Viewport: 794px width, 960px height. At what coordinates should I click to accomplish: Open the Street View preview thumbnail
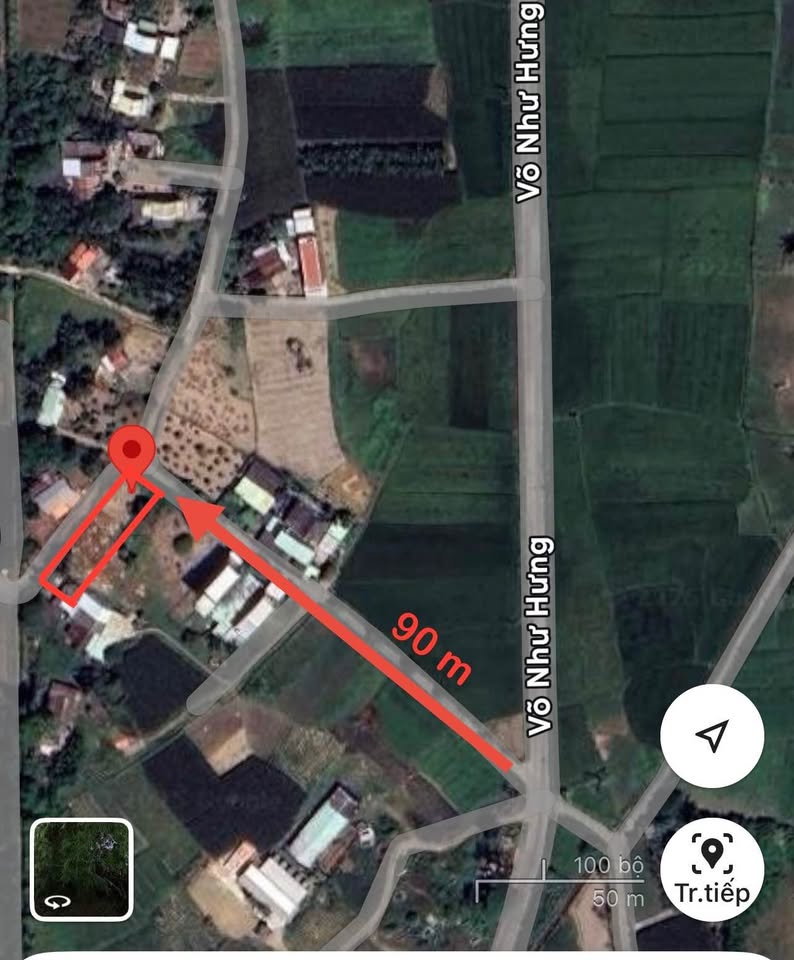tap(81, 869)
